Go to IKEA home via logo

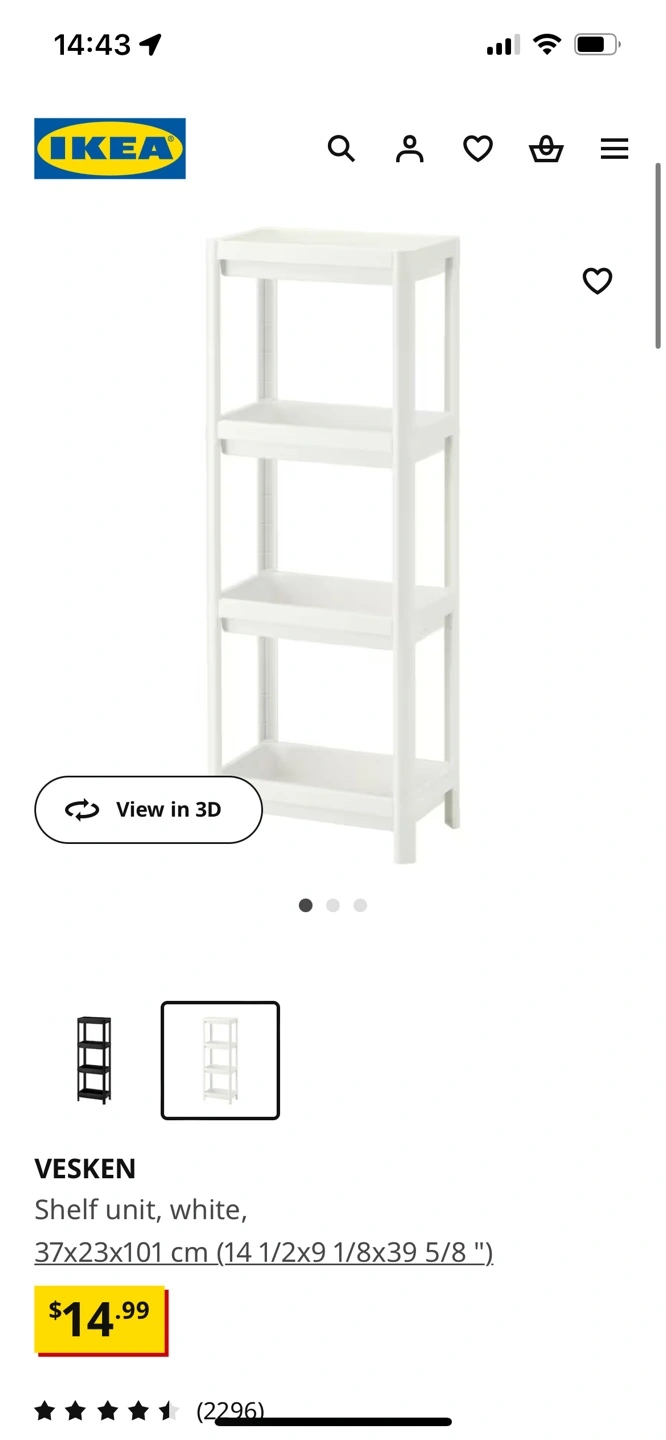coord(110,149)
